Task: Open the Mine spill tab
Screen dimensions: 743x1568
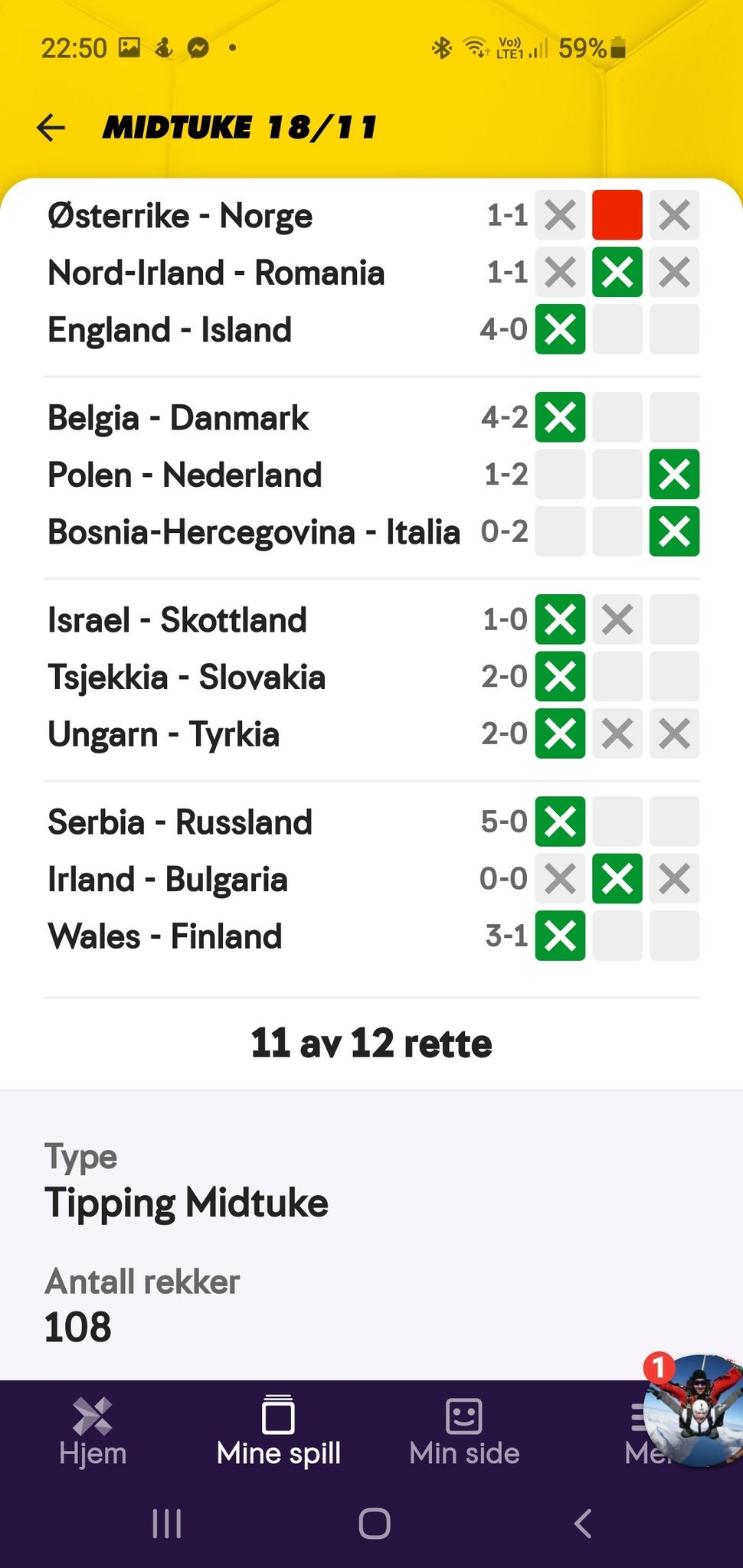Action: (x=278, y=1432)
